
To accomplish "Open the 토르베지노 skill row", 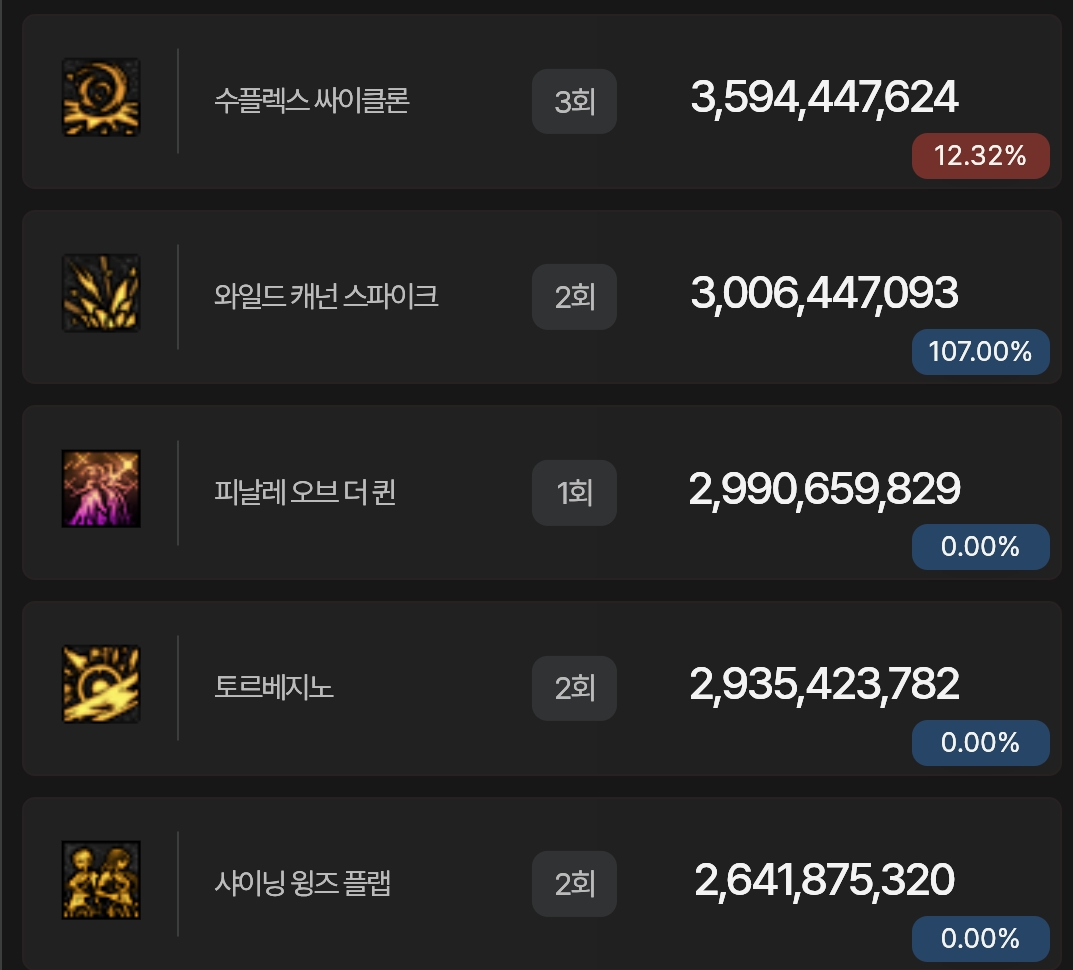I will [274, 689].
